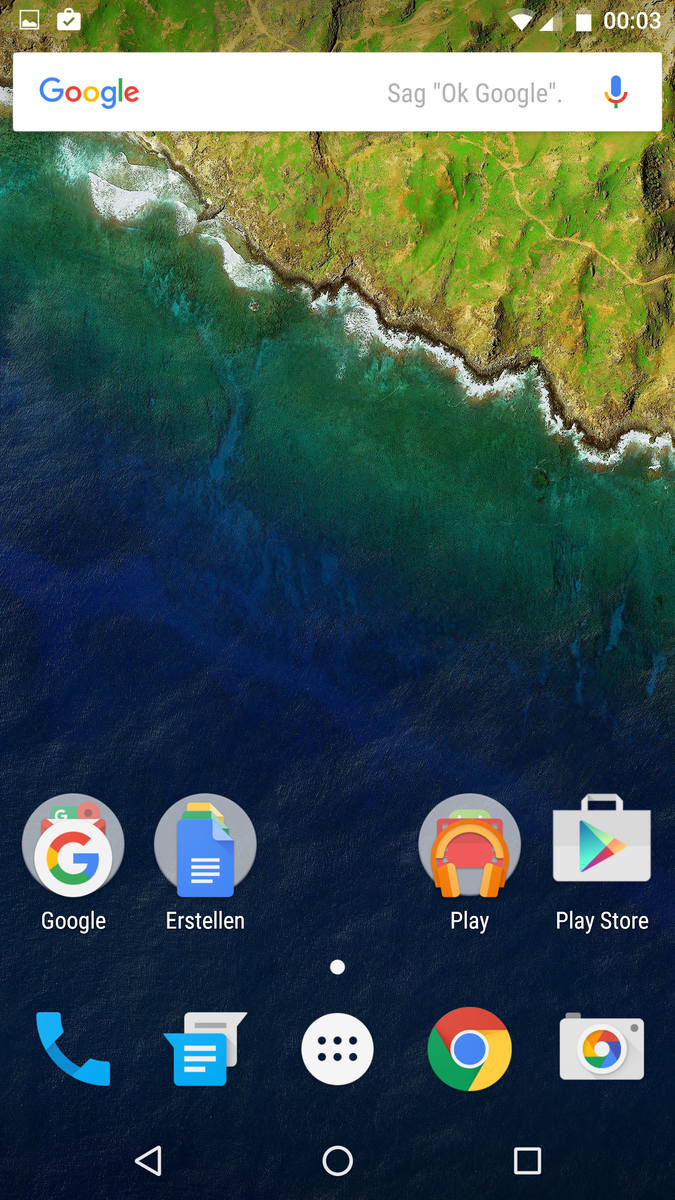675x1200 pixels.
Task: Open the Google apps folder
Action: pyautogui.click(x=73, y=846)
